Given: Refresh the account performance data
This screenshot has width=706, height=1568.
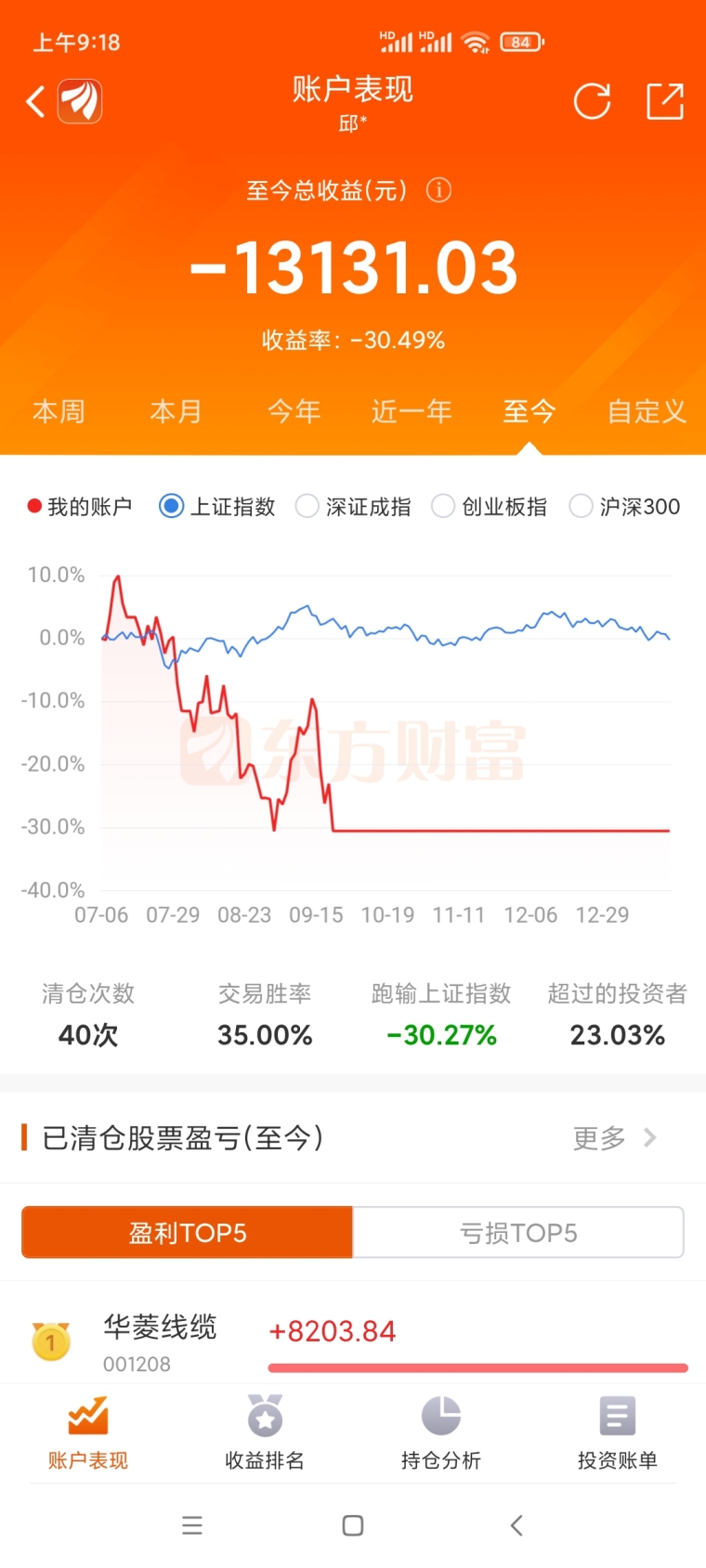Looking at the screenshot, I should pyautogui.click(x=592, y=101).
